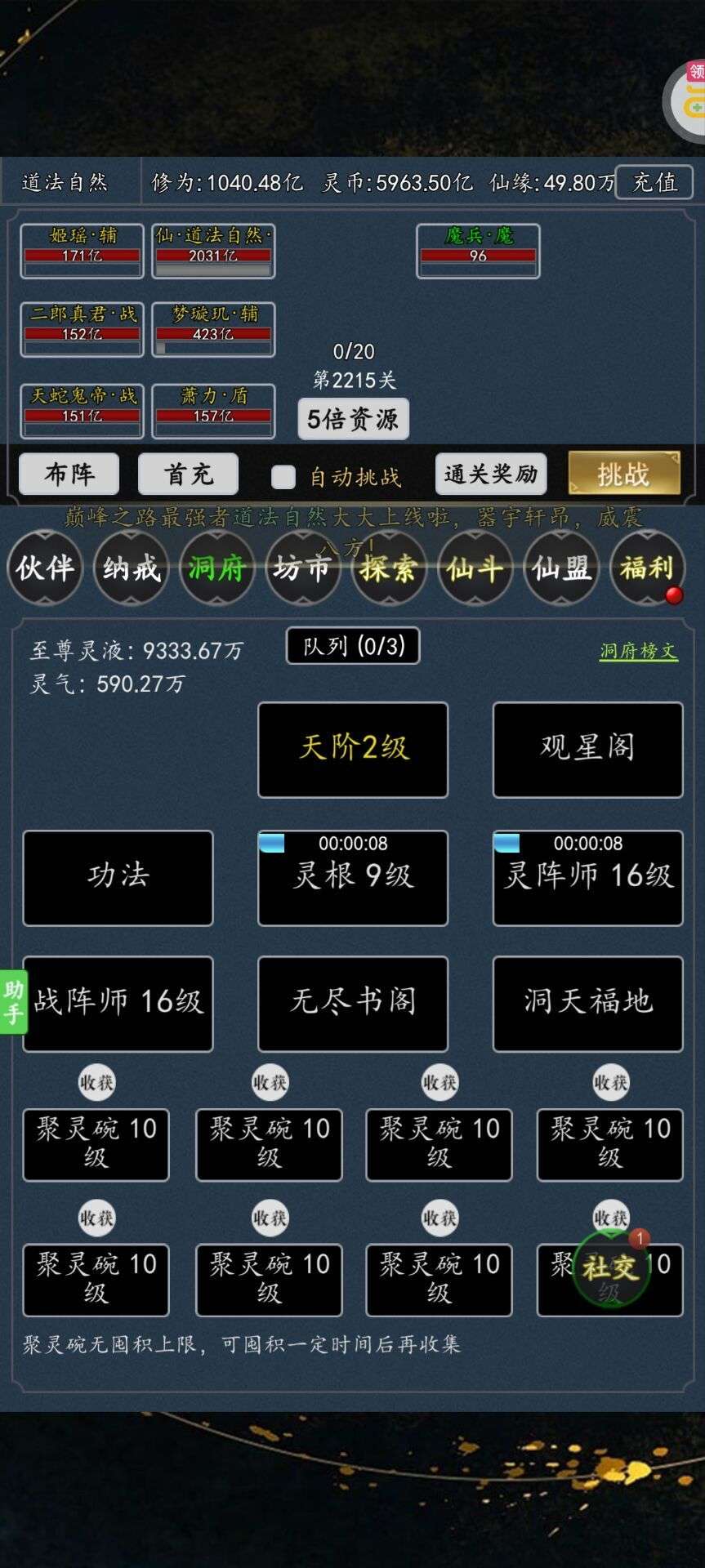The image size is (705, 1568).
Task: Switch to the 探索 tab
Action: click(389, 568)
